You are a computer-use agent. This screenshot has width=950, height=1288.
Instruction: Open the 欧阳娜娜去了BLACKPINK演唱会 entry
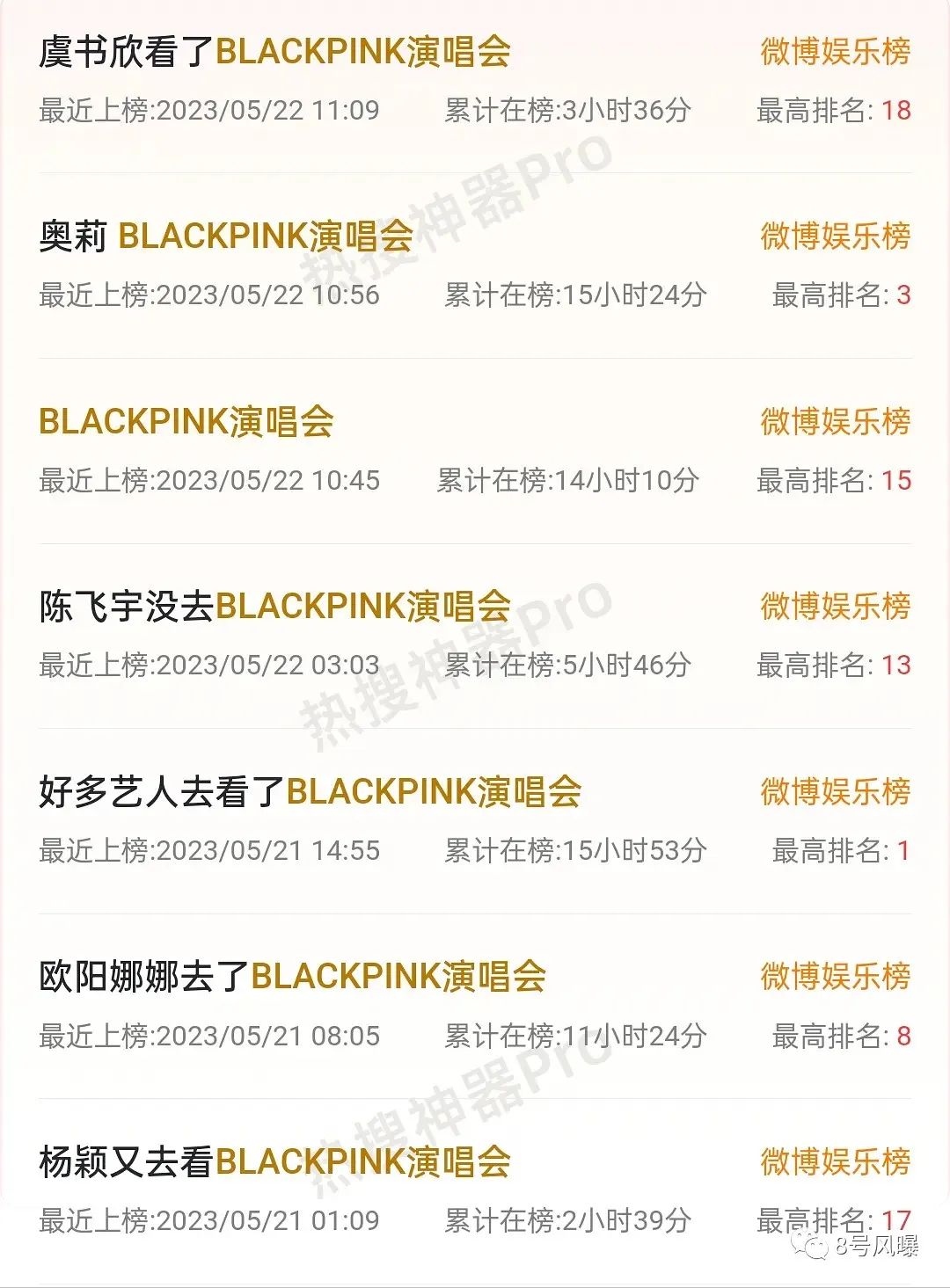[292, 977]
